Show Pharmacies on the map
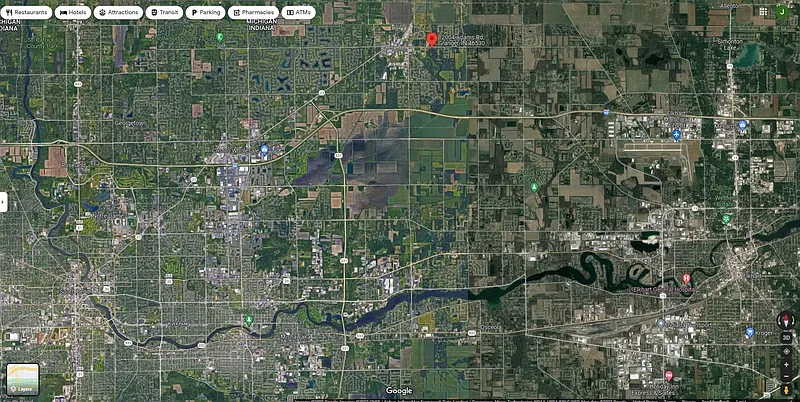Image resolution: width=800 pixels, height=402 pixels. (x=253, y=12)
